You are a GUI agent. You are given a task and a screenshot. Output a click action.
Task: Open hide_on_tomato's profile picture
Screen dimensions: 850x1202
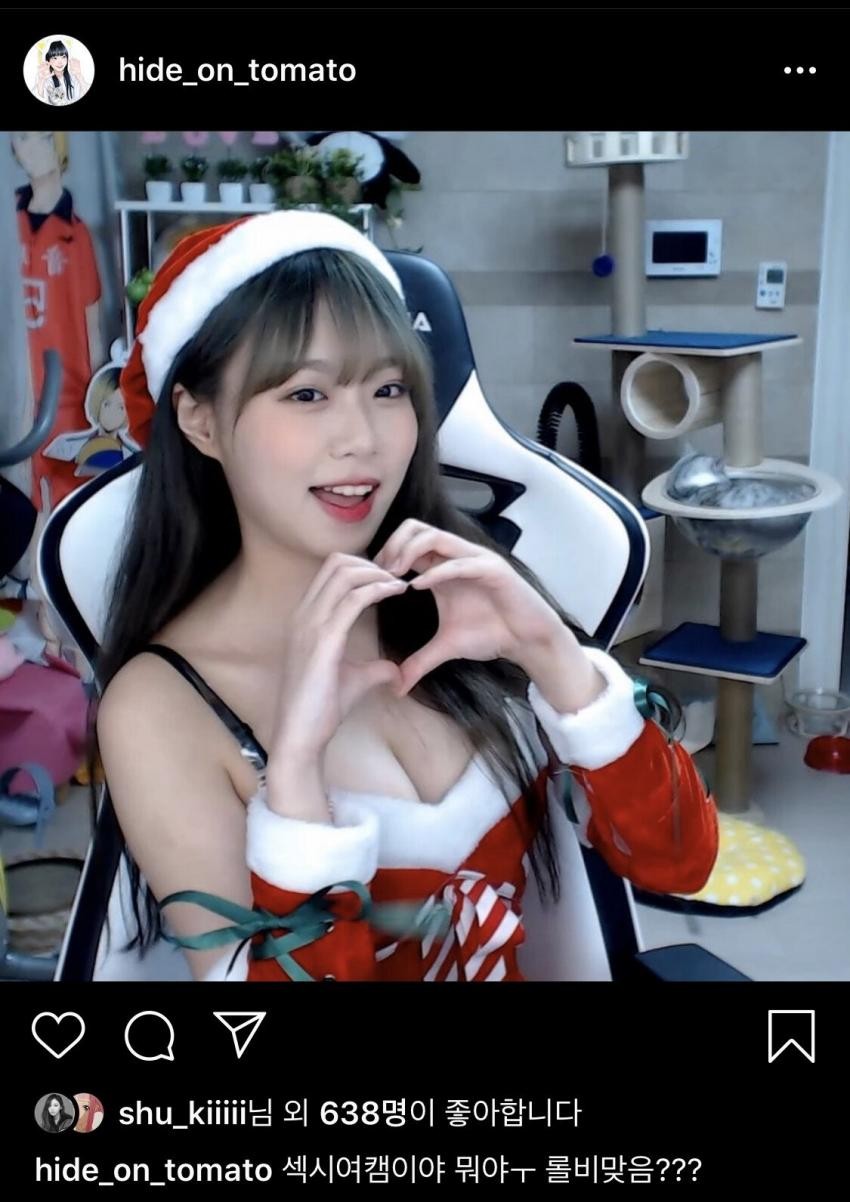point(58,70)
